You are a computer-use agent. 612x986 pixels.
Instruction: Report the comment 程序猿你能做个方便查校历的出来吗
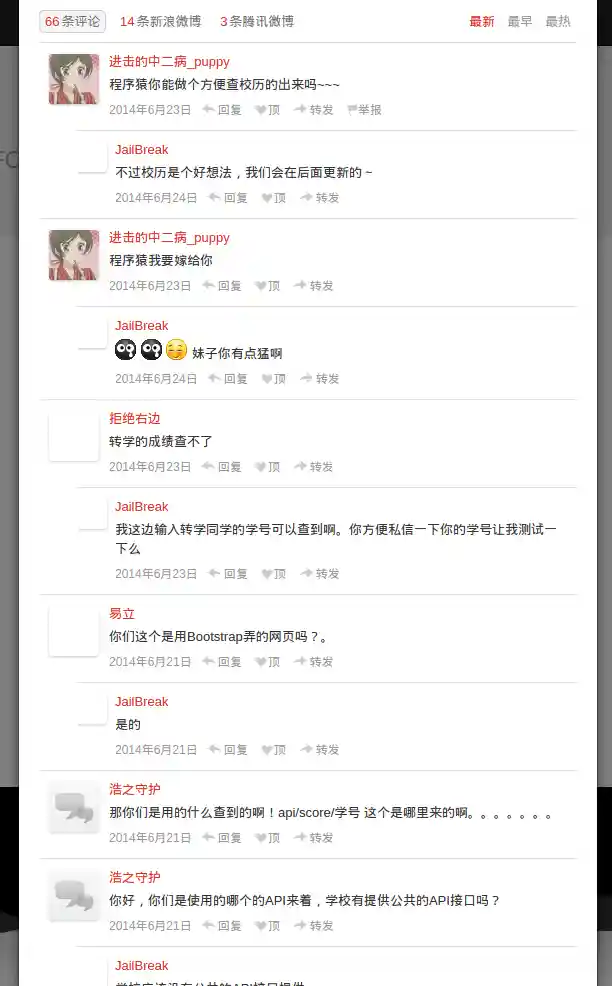tap(364, 110)
